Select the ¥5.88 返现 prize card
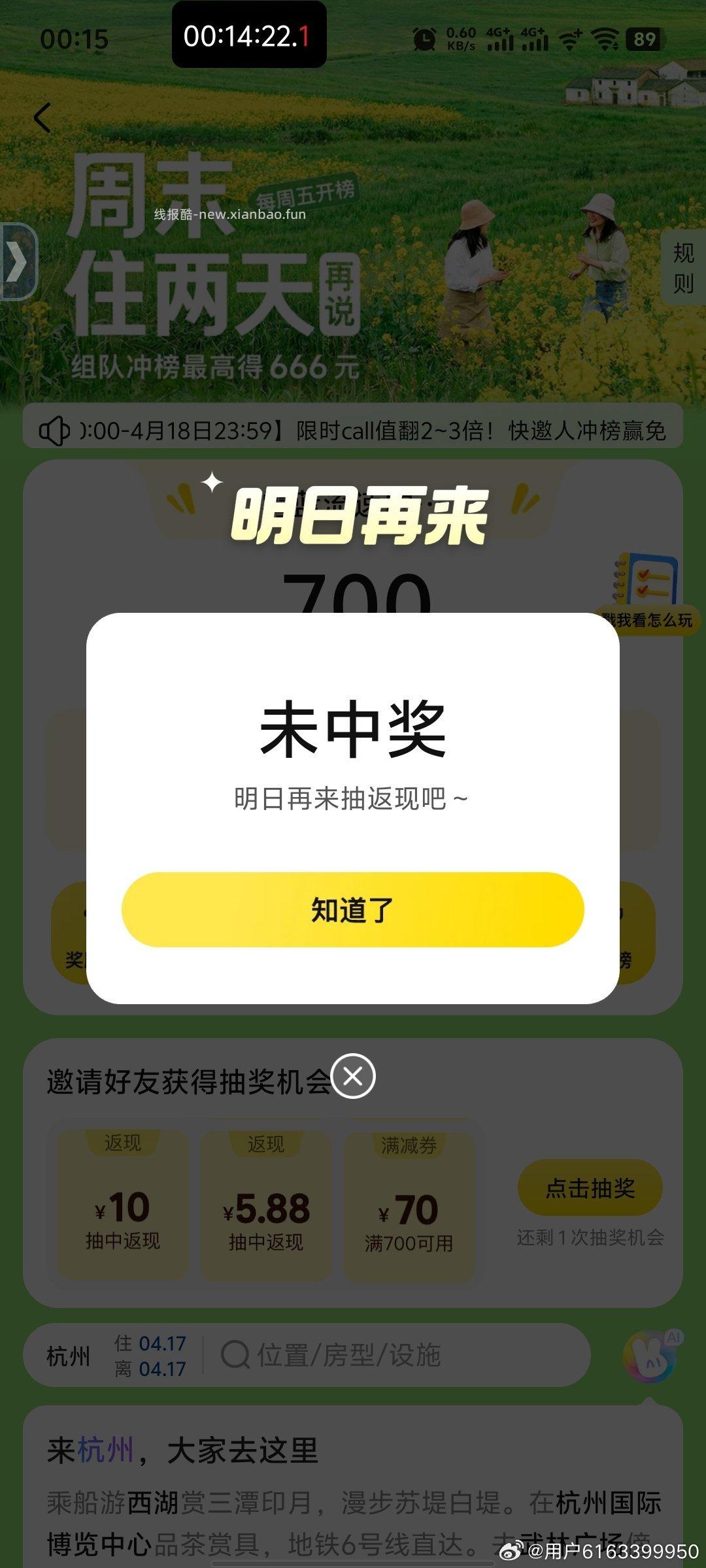The width and height of the screenshot is (706, 1568). [267, 1202]
